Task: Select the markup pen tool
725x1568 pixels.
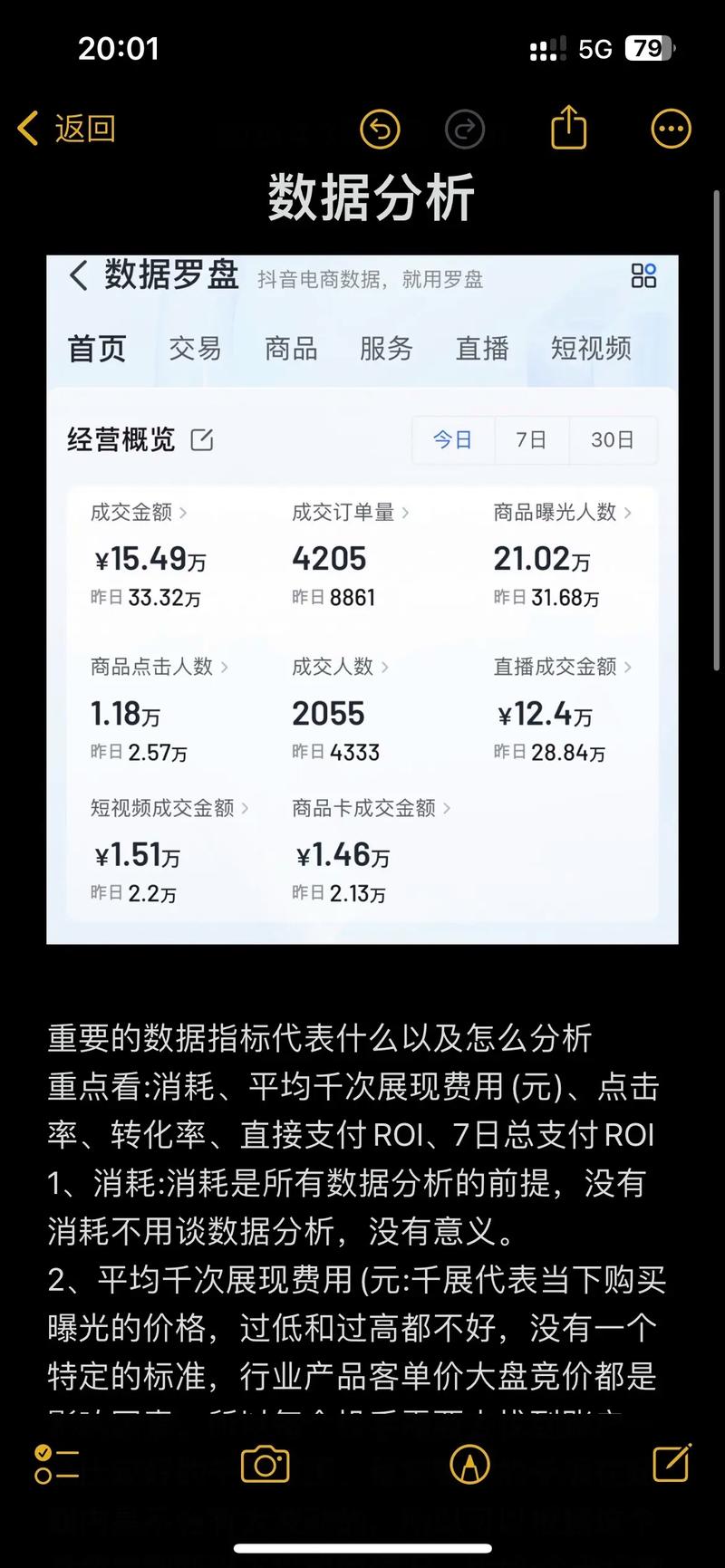Action: pos(469,1464)
